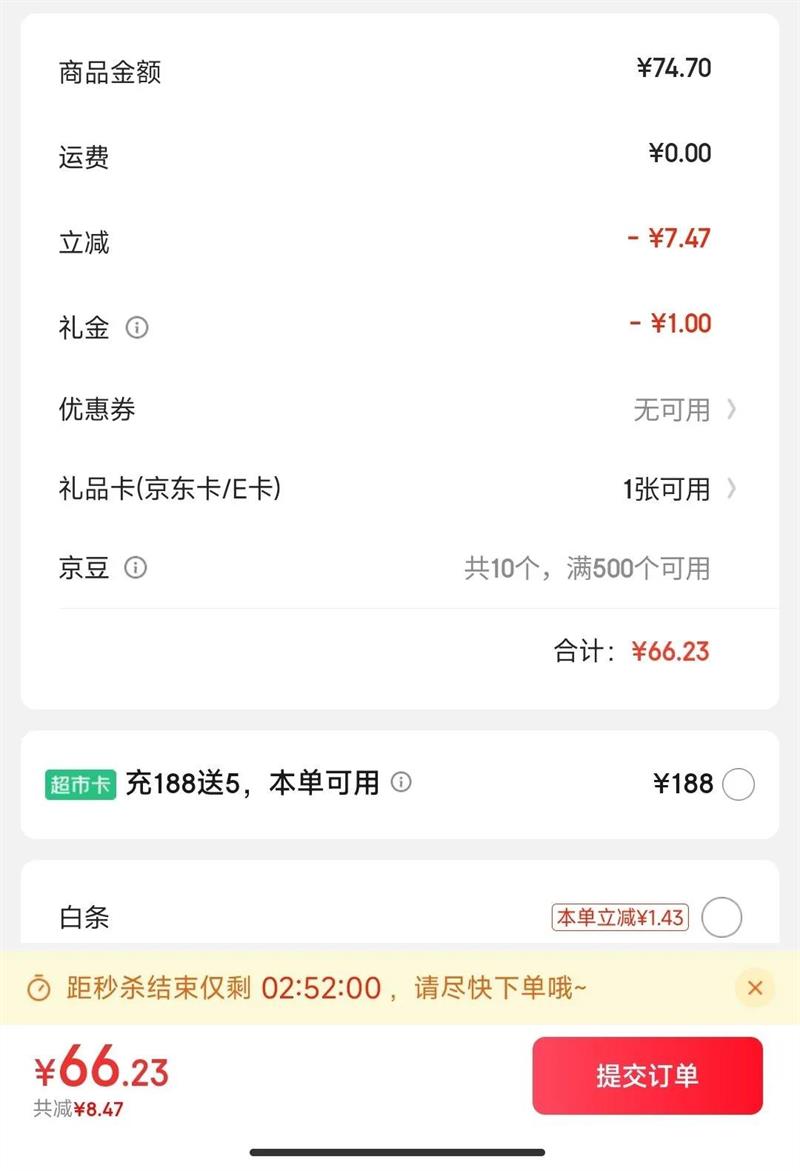Image resolution: width=800 pixels, height=1171 pixels.
Task: Dismiss the 秒杀 countdown banner
Action: [755, 988]
